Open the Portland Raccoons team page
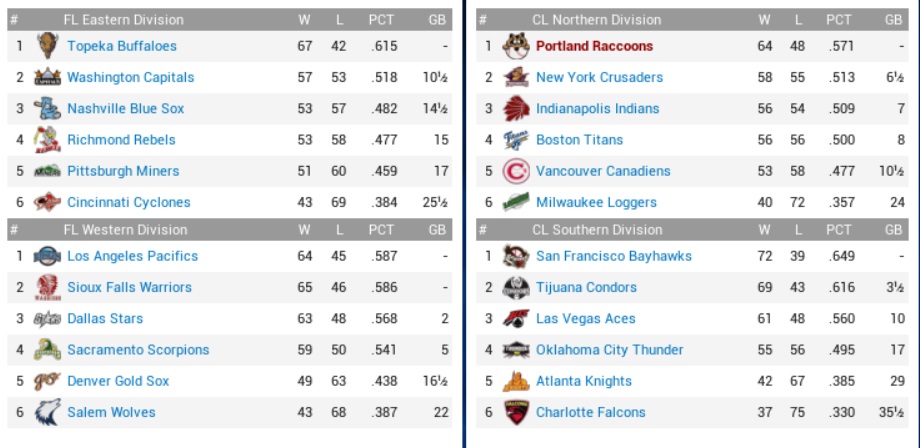This screenshot has height=448, width=920. (x=594, y=46)
